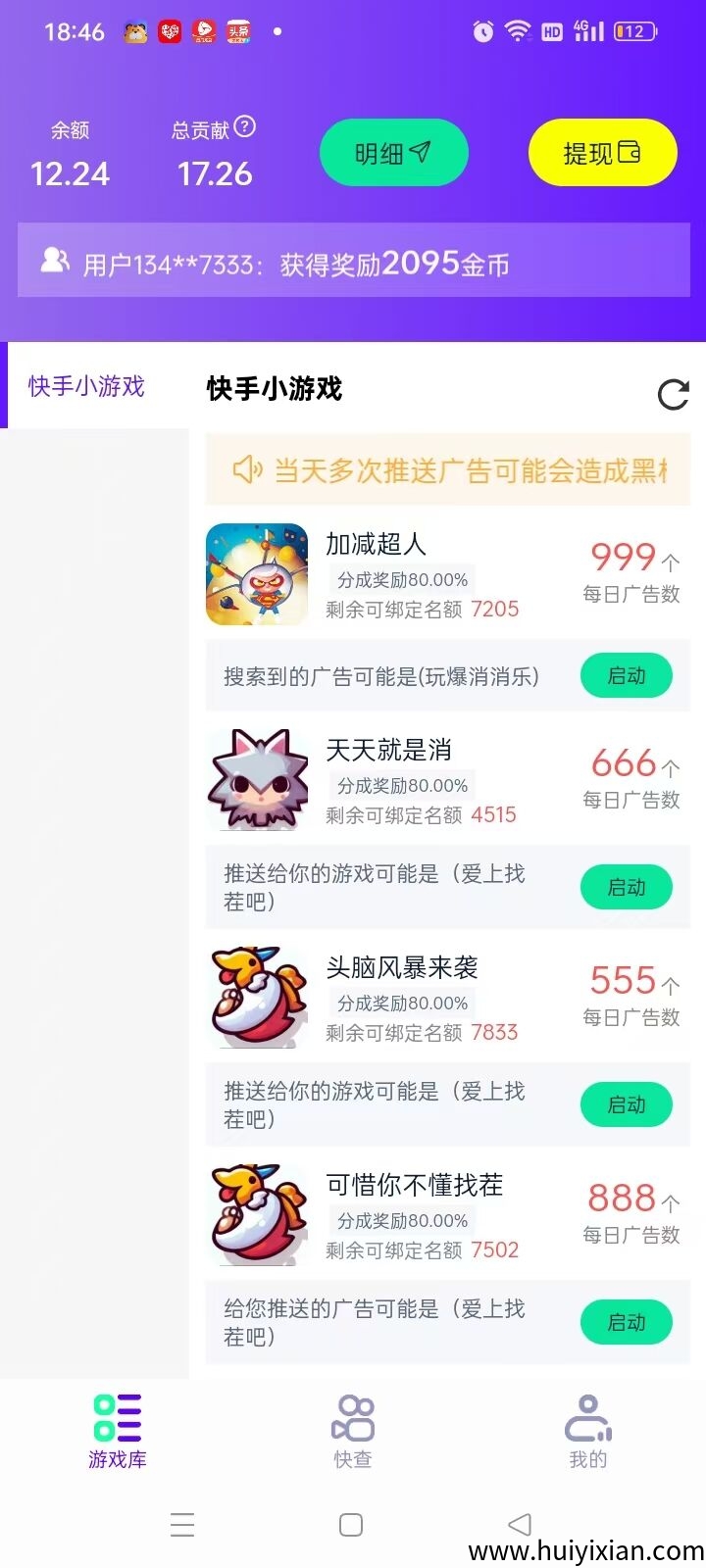Image resolution: width=706 pixels, height=1568 pixels.
Task: Tap the 可惜你不懂找茬 game icon
Action: click(x=256, y=1214)
